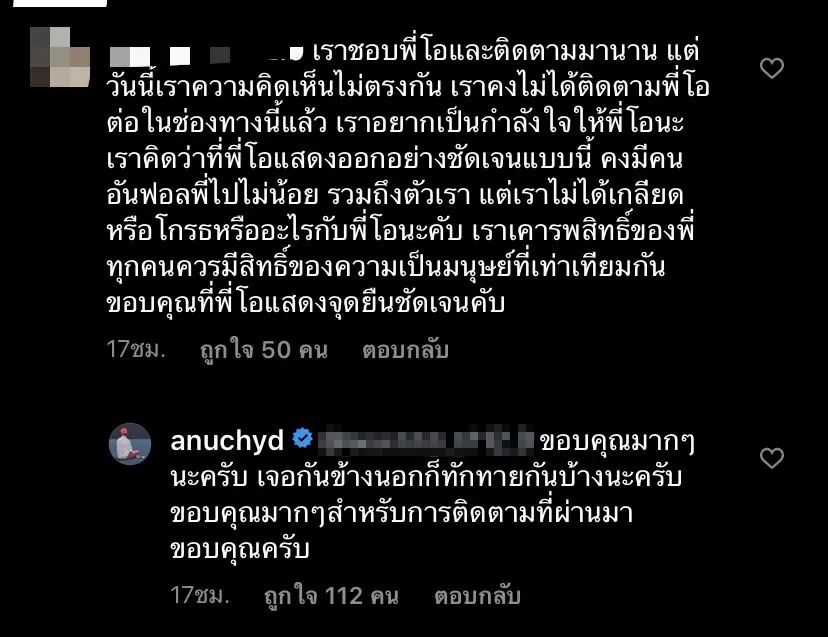The width and height of the screenshot is (828, 637).
Task: Reply to anuchyd's comment via ตอบกลับ
Action: coord(477,596)
